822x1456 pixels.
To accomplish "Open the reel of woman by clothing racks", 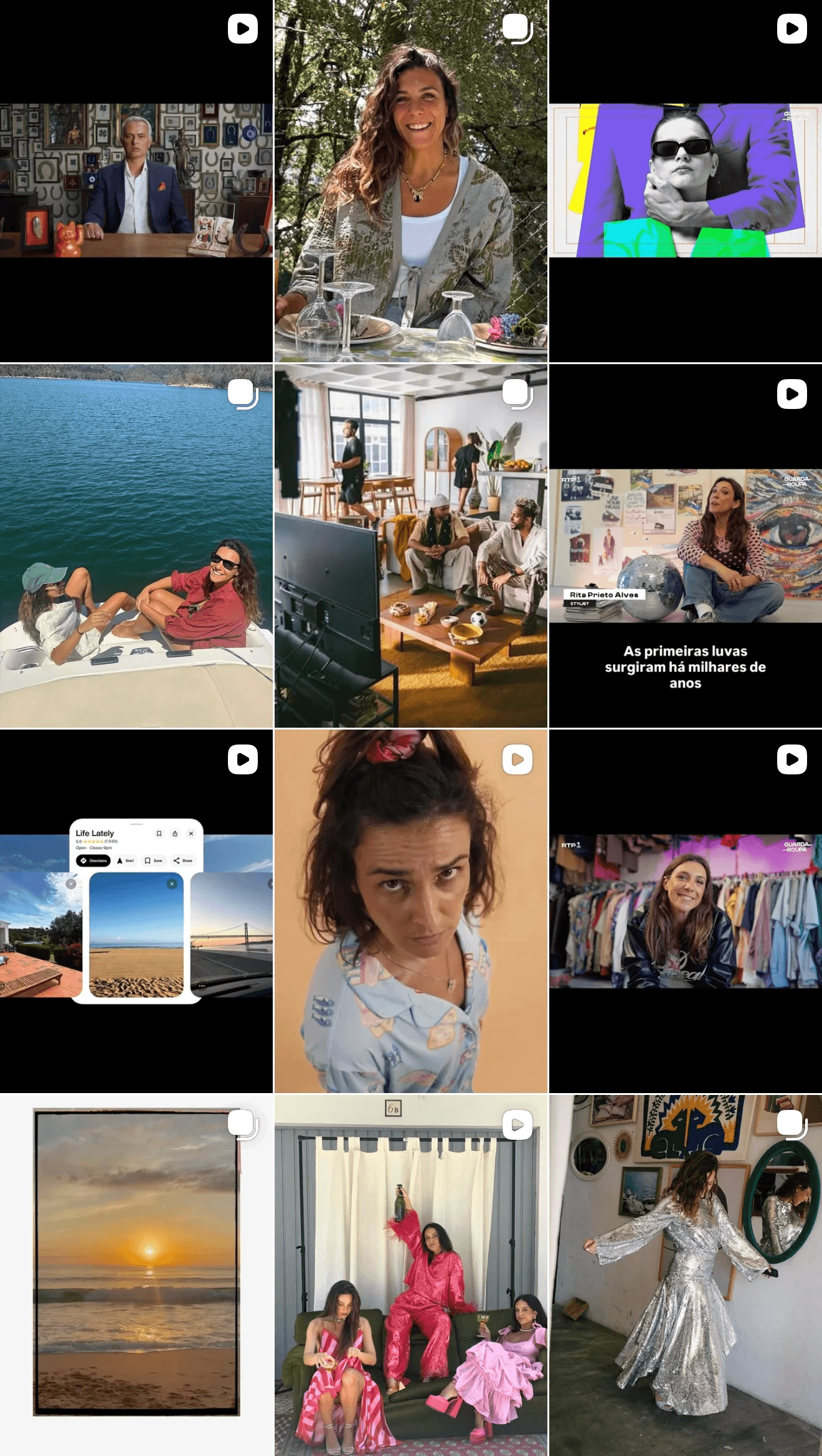I will click(x=686, y=911).
